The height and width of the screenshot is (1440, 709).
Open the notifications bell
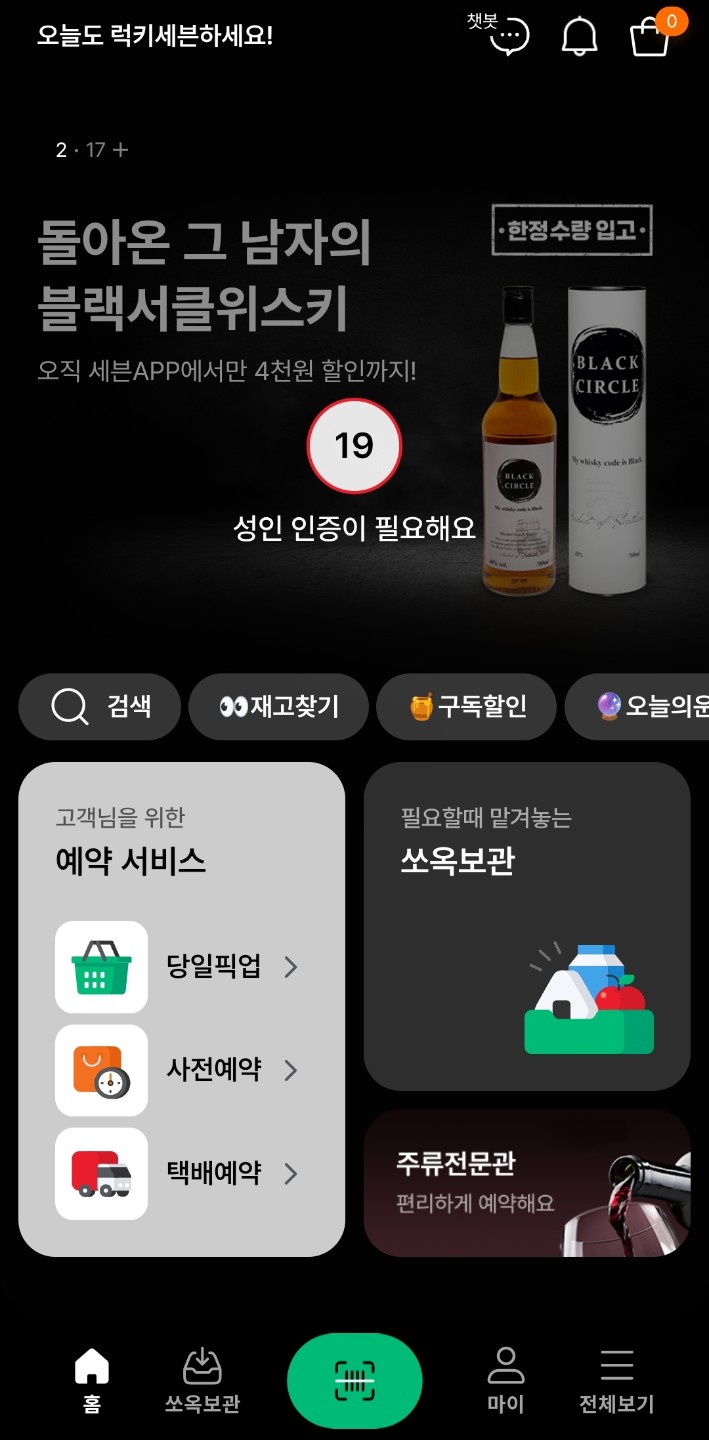579,37
